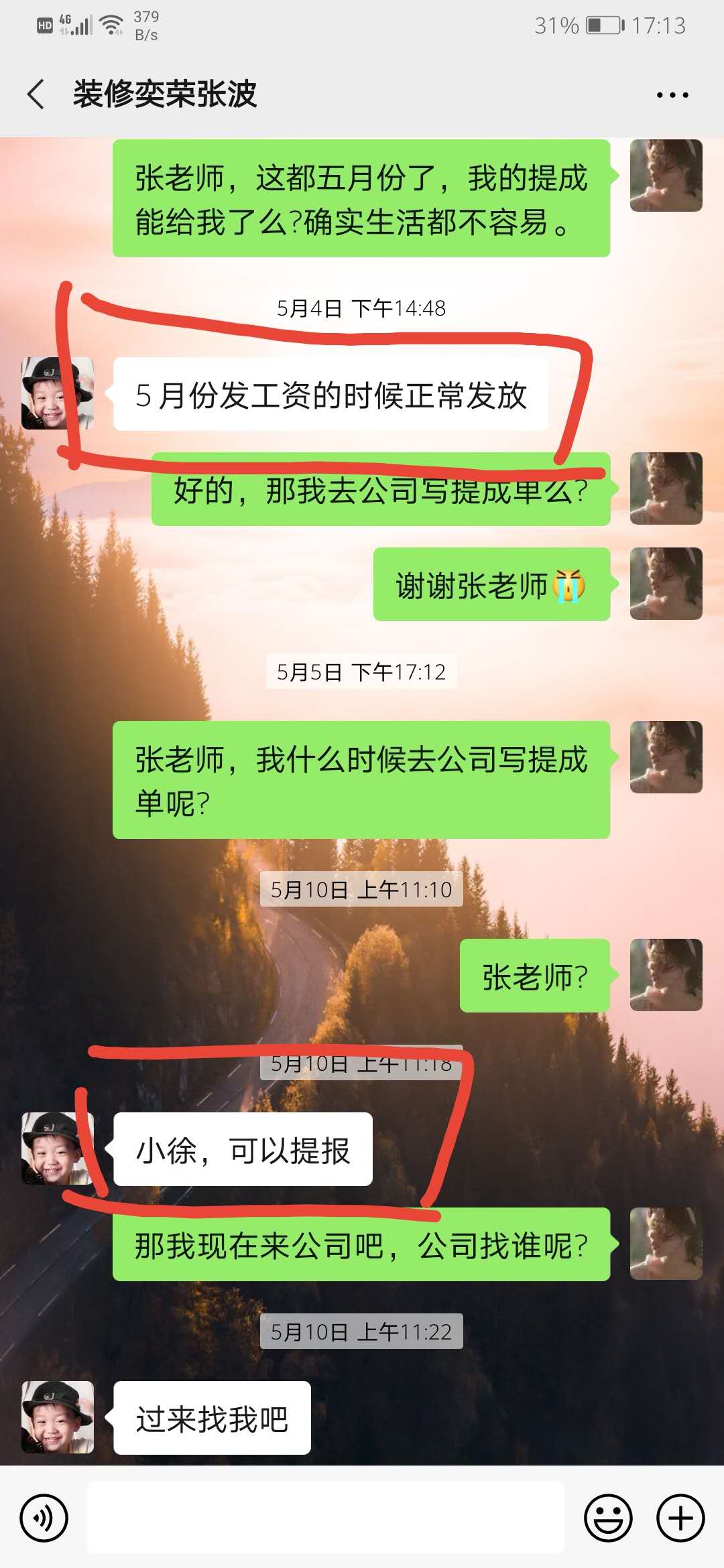
Task: Open contact avatar beside "小徐，可以提报"
Action: [58, 1149]
